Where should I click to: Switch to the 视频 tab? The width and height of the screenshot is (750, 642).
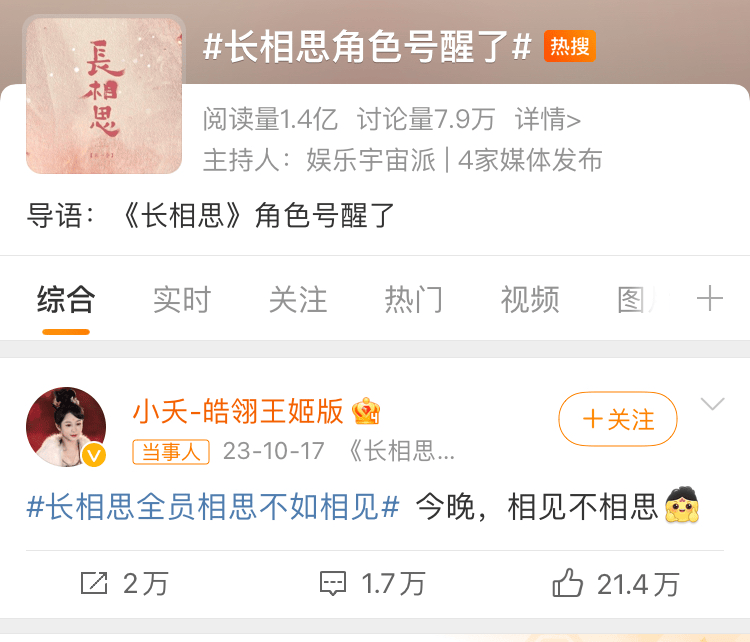point(530,299)
